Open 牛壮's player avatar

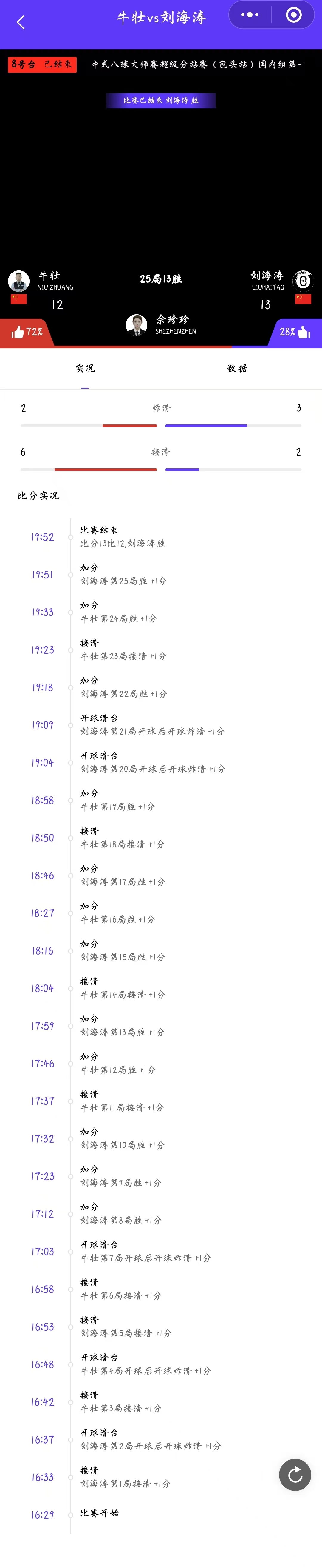pos(19,281)
